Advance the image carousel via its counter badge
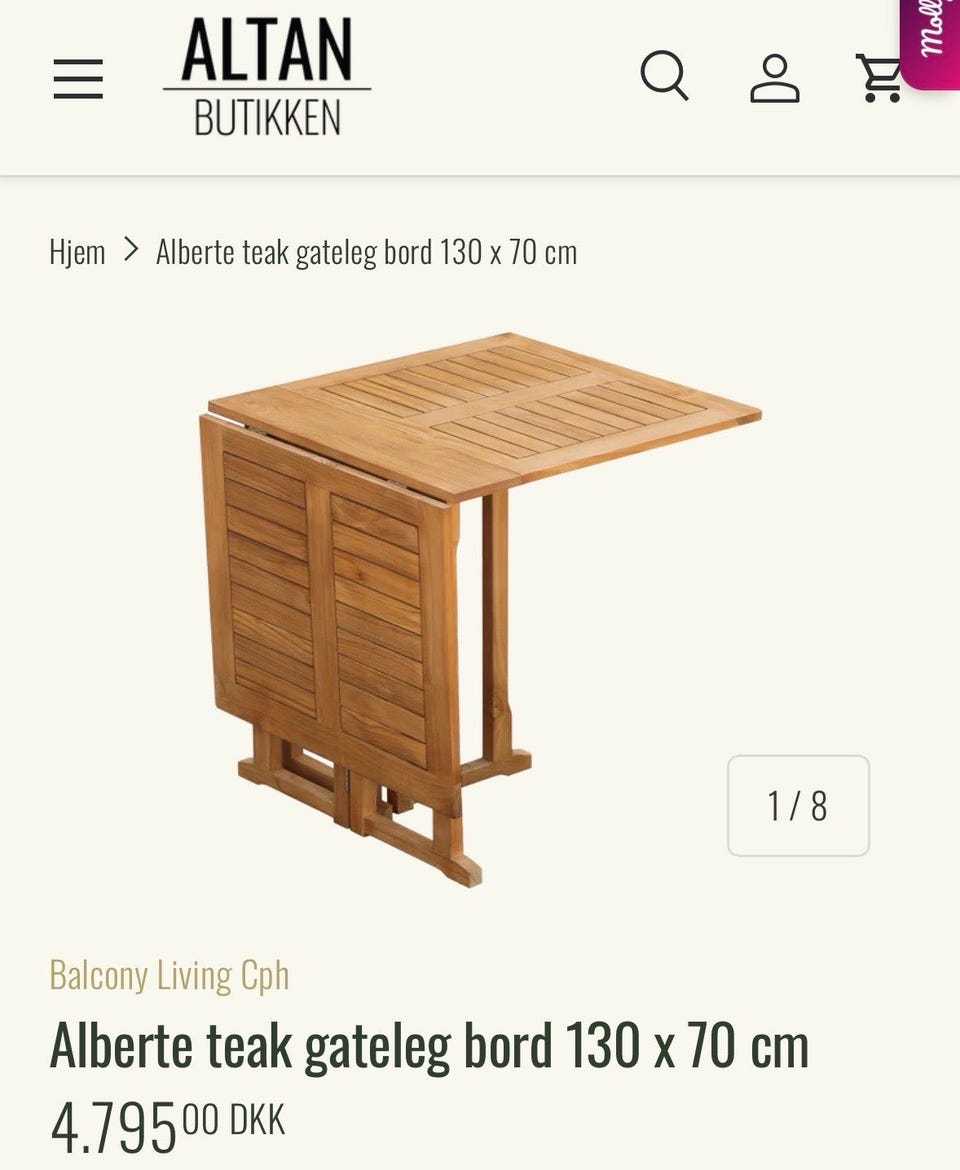Screen dimensions: 960x1170 797,806
